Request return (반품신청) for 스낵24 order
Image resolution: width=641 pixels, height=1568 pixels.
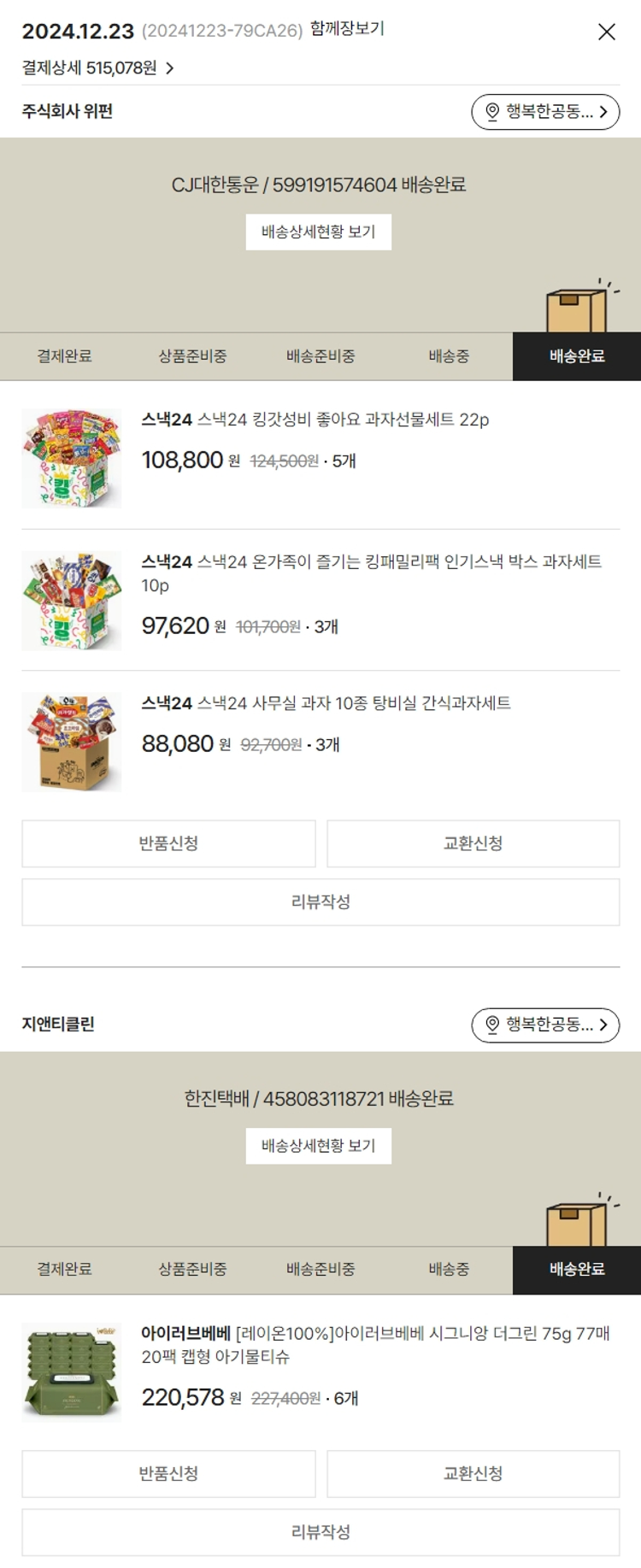click(x=168, y=843)
